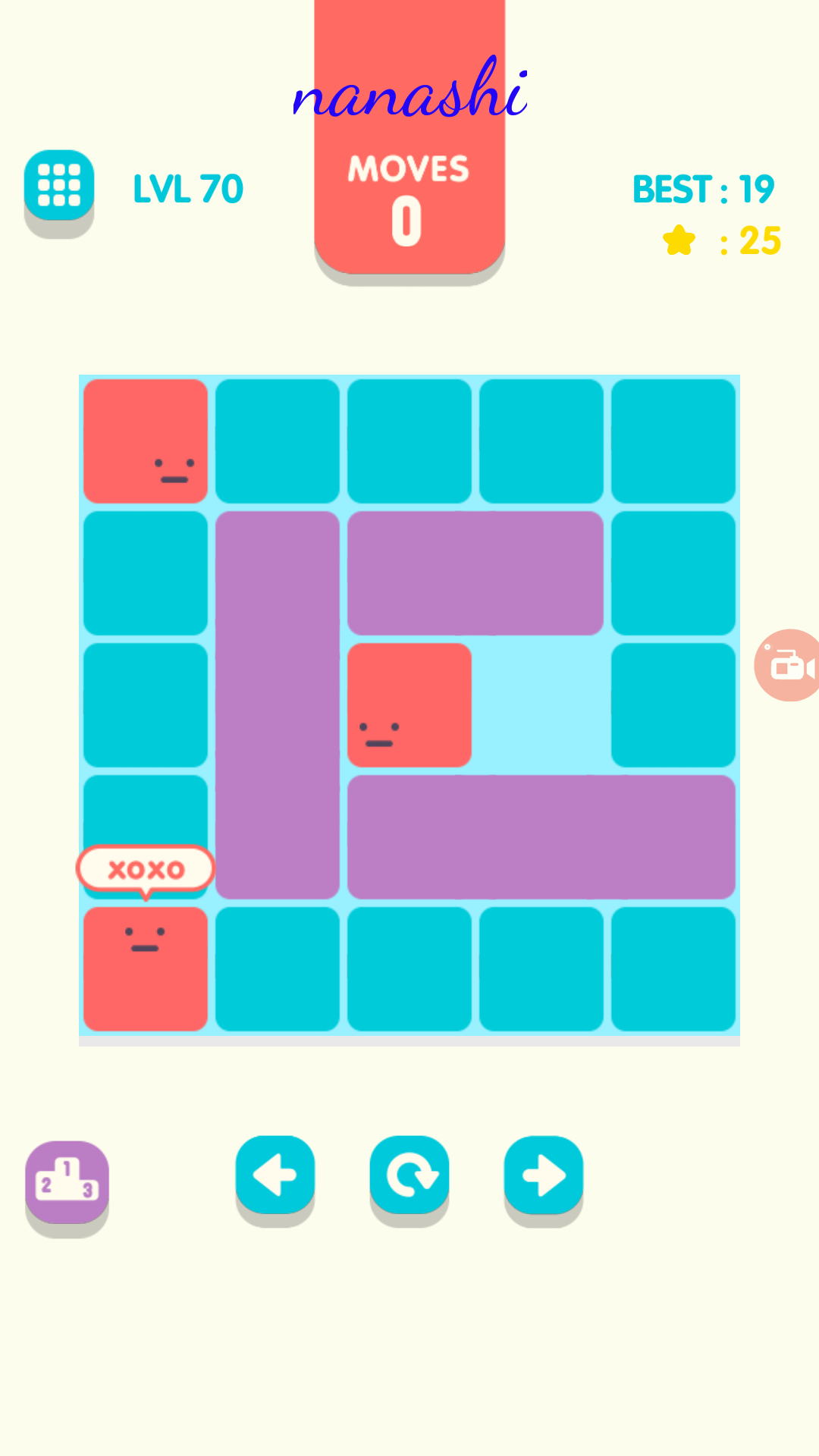This screenshot has width=819, height=1456.
Task: Go to the previous level
Action: coord(275,1175)
